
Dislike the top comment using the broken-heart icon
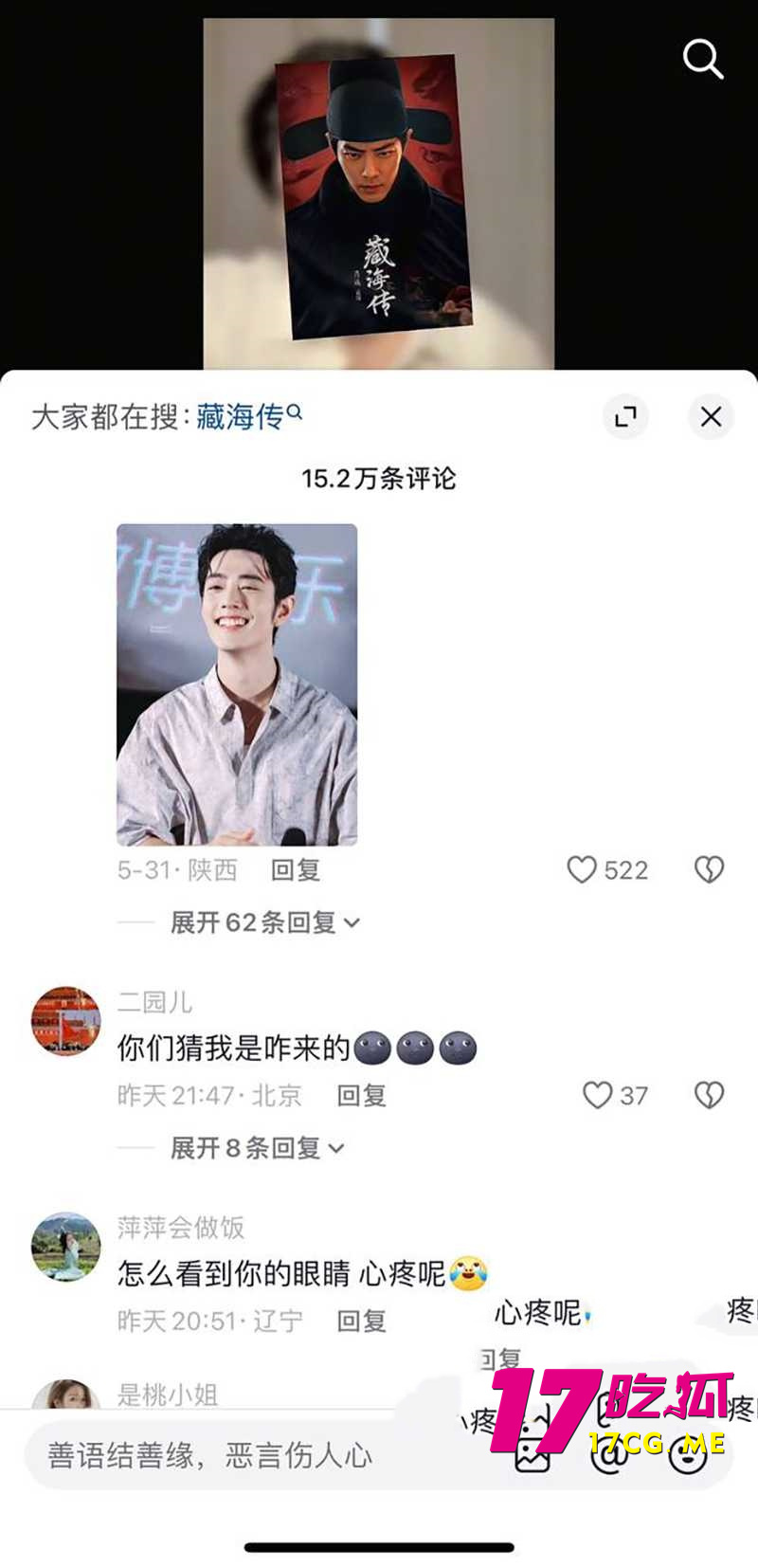point(709,868)
